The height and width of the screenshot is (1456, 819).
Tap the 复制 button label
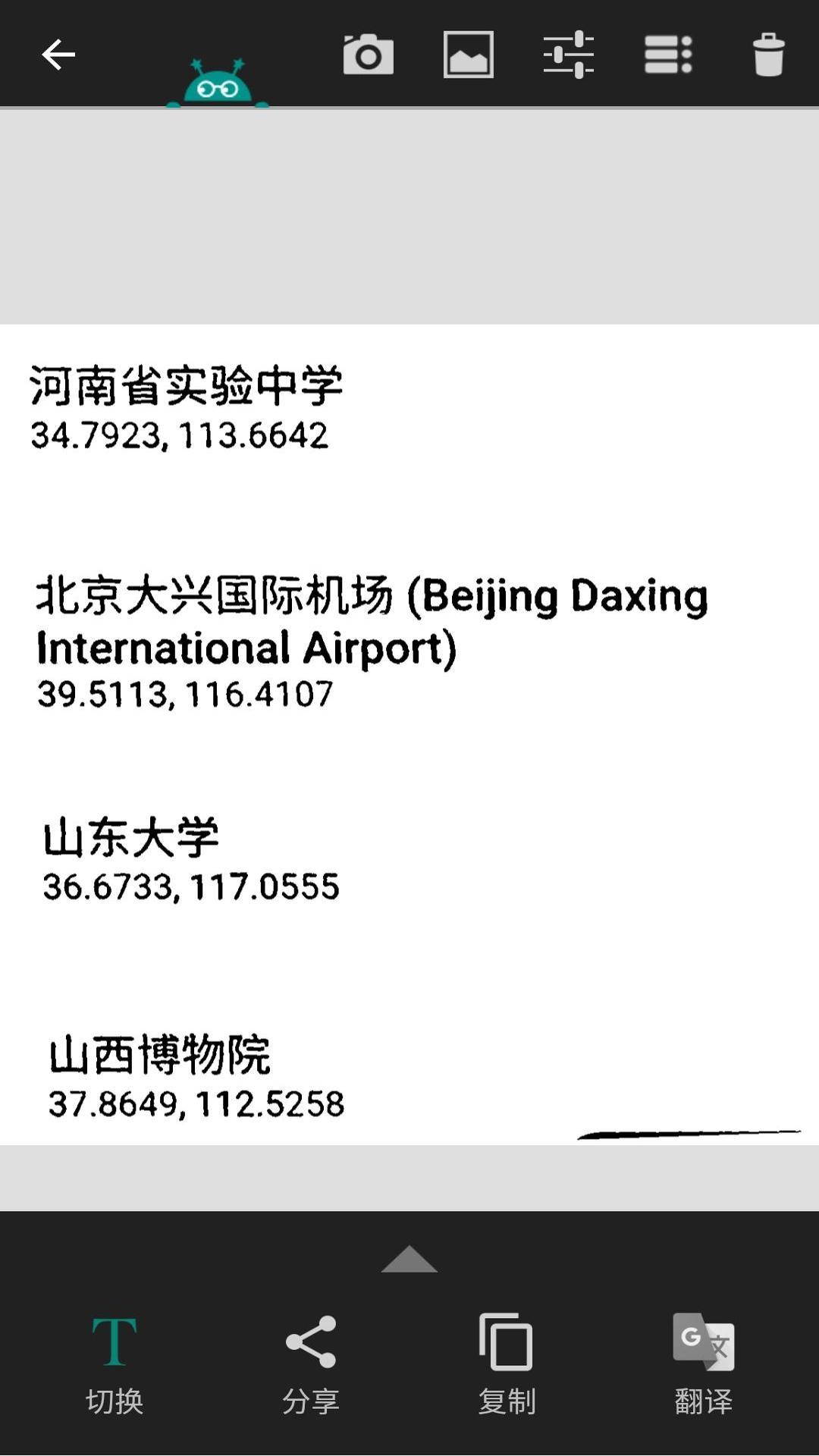(507, 1399)
